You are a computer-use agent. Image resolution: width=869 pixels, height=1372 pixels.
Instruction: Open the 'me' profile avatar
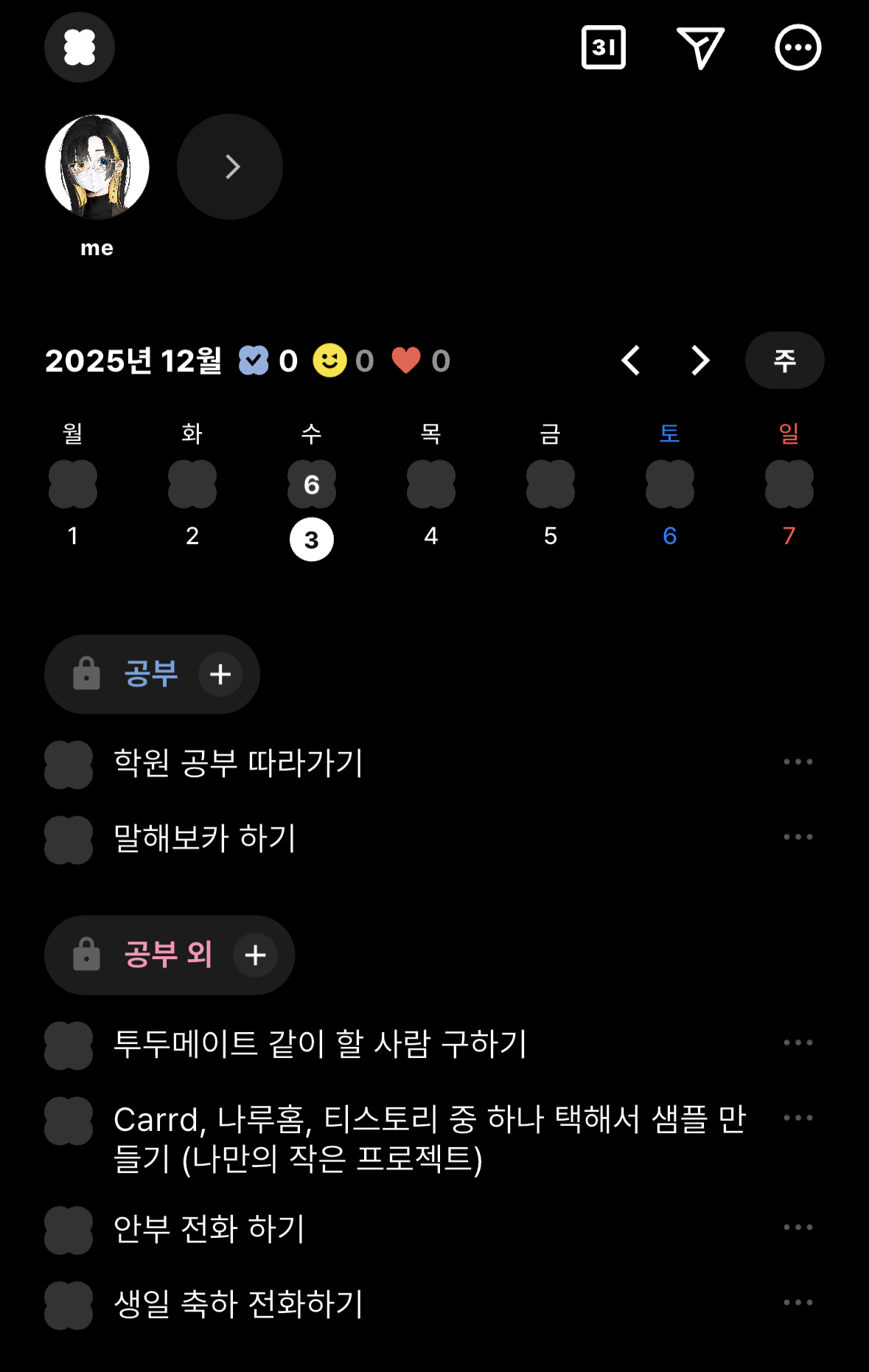coord(97,167)
